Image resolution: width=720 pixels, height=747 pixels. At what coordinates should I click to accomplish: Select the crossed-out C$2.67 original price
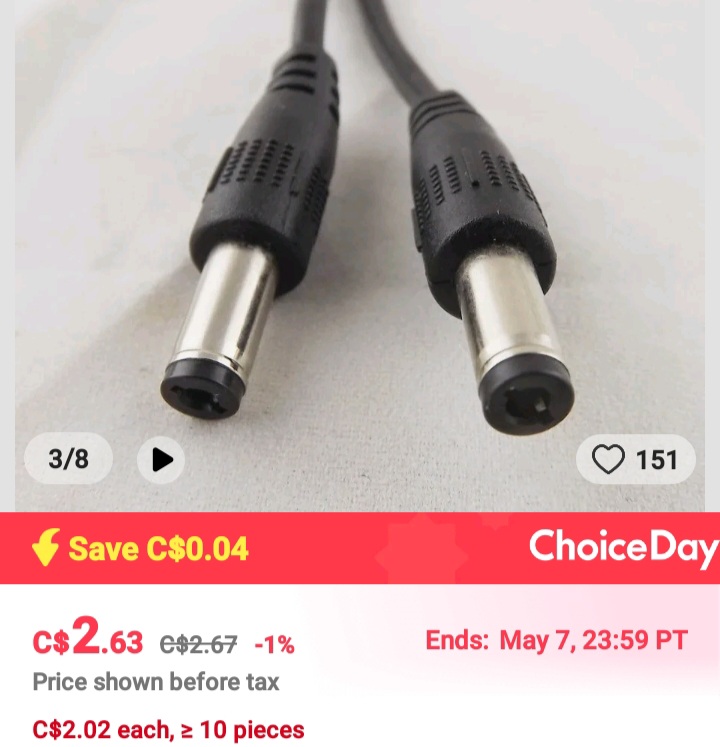click(196, 644)
